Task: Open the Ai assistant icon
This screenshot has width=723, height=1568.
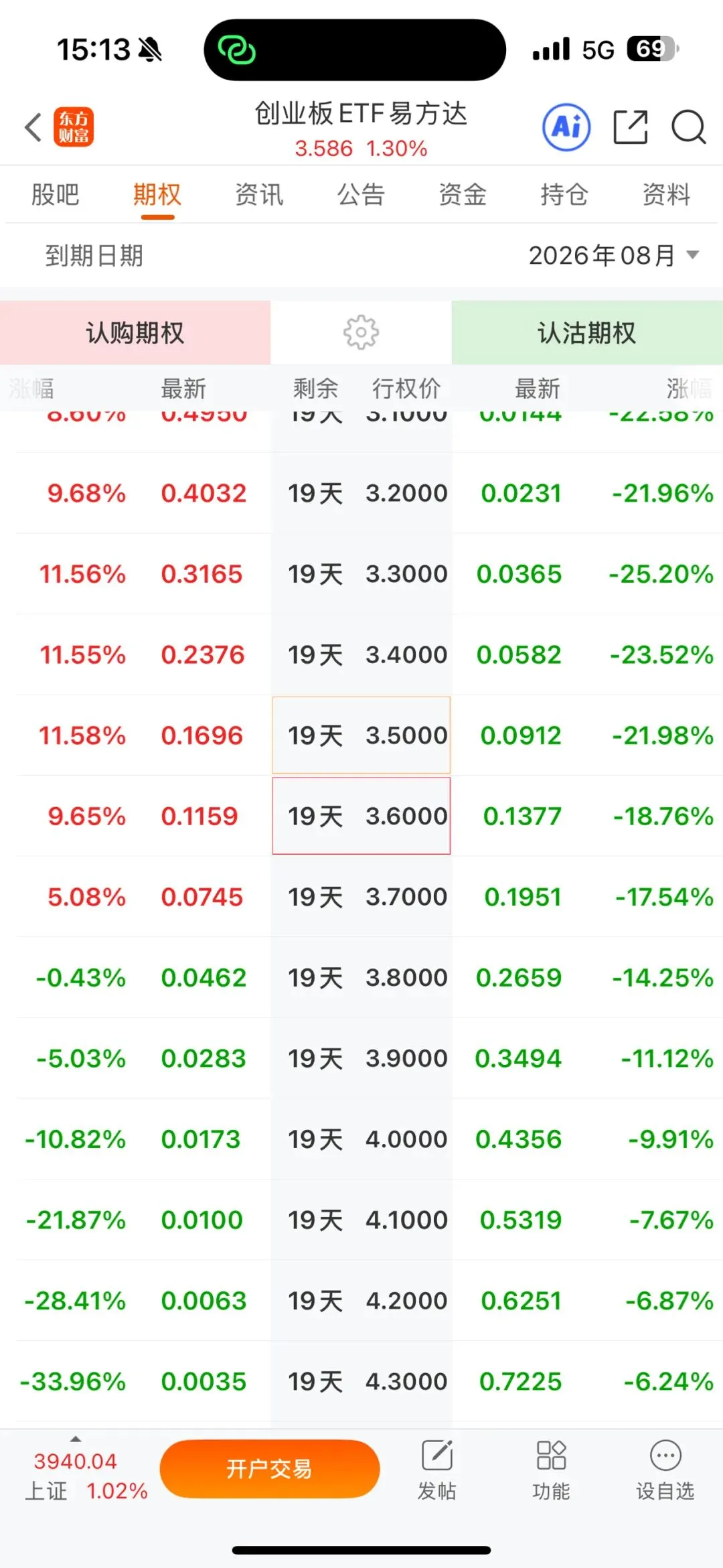Action: click(566, 127)
